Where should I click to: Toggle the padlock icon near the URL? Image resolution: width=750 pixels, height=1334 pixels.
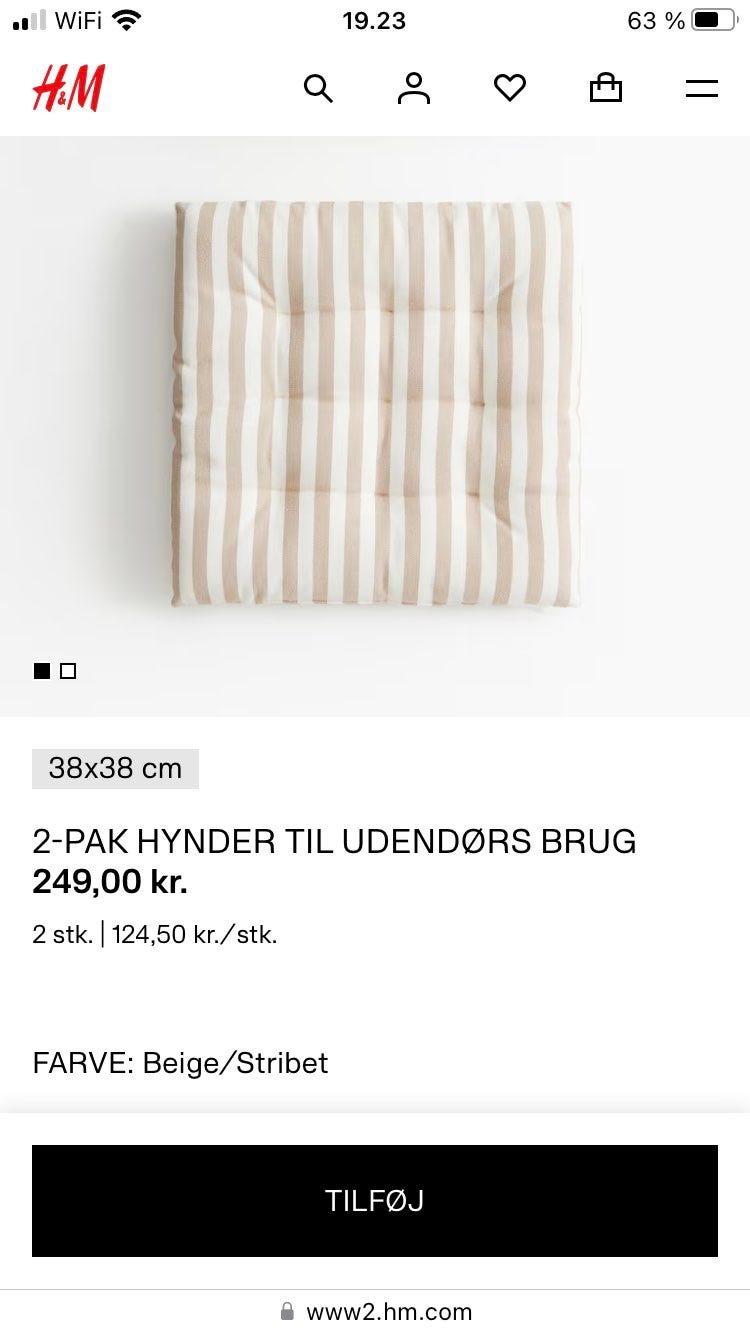287,1312
